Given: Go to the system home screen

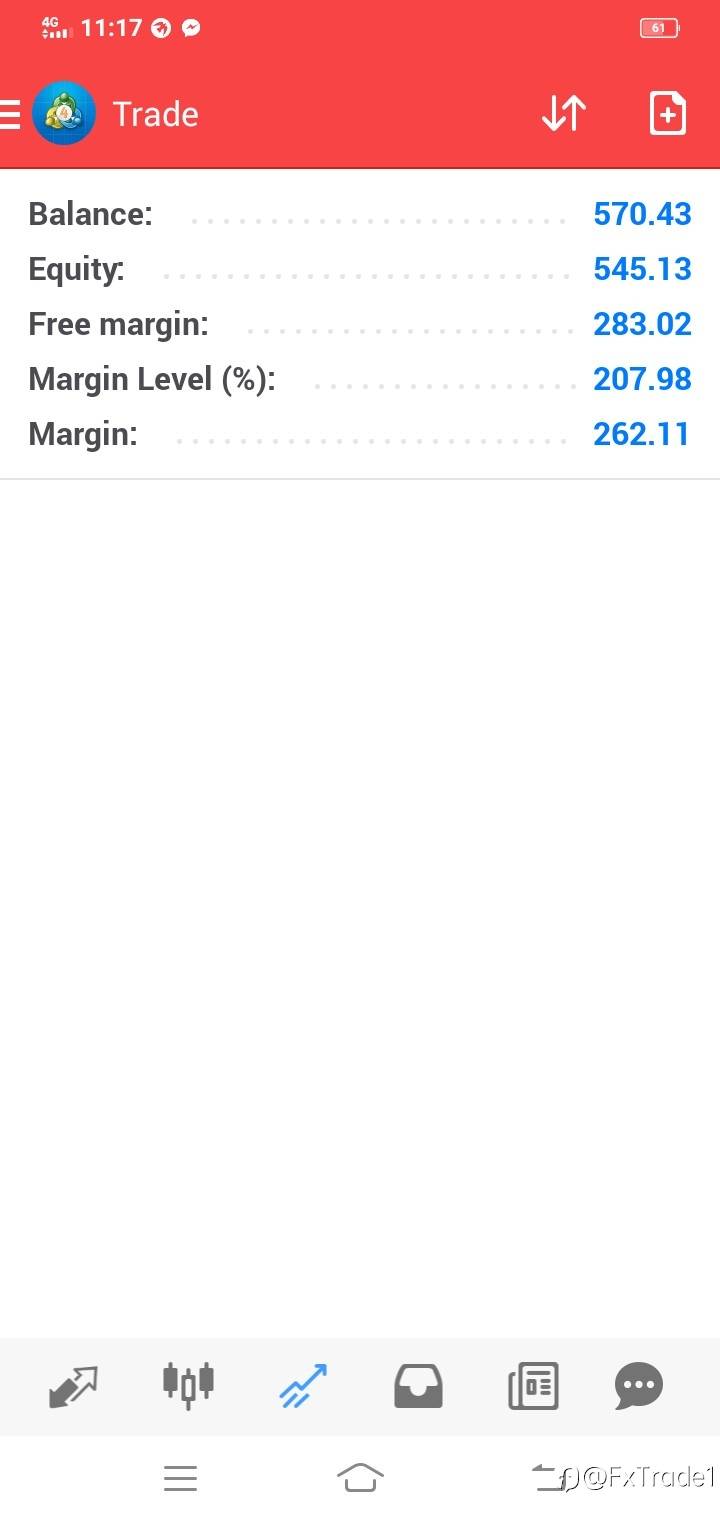Looking at the screenshot, I should (x=360, y=1477).
